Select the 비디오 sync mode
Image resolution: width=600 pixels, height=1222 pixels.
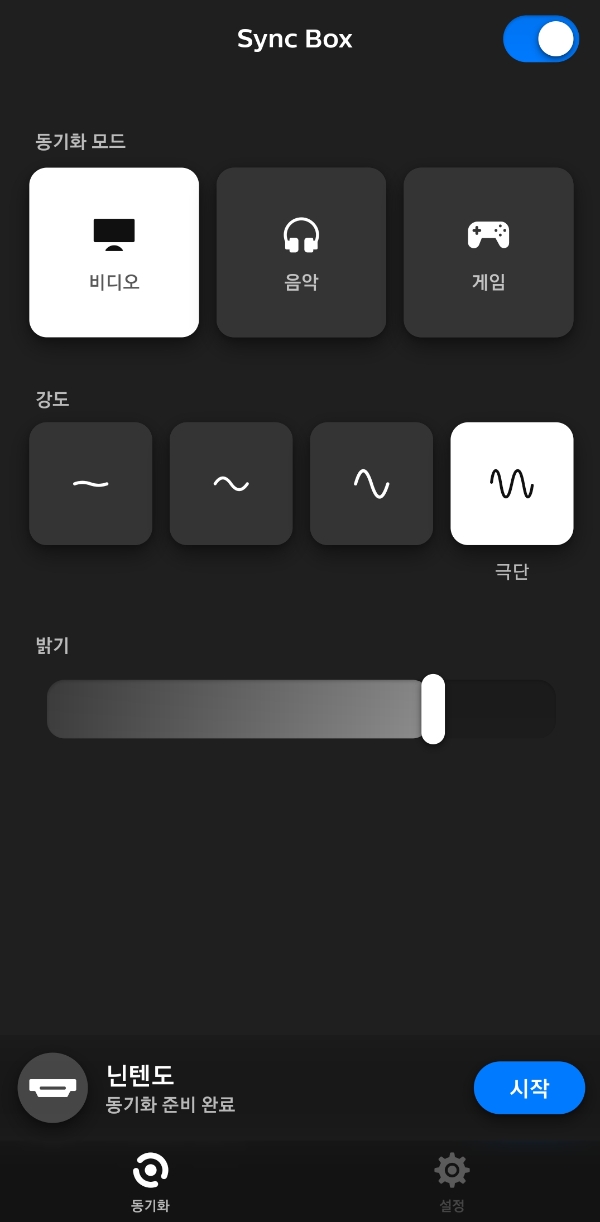tap(114, 252)
